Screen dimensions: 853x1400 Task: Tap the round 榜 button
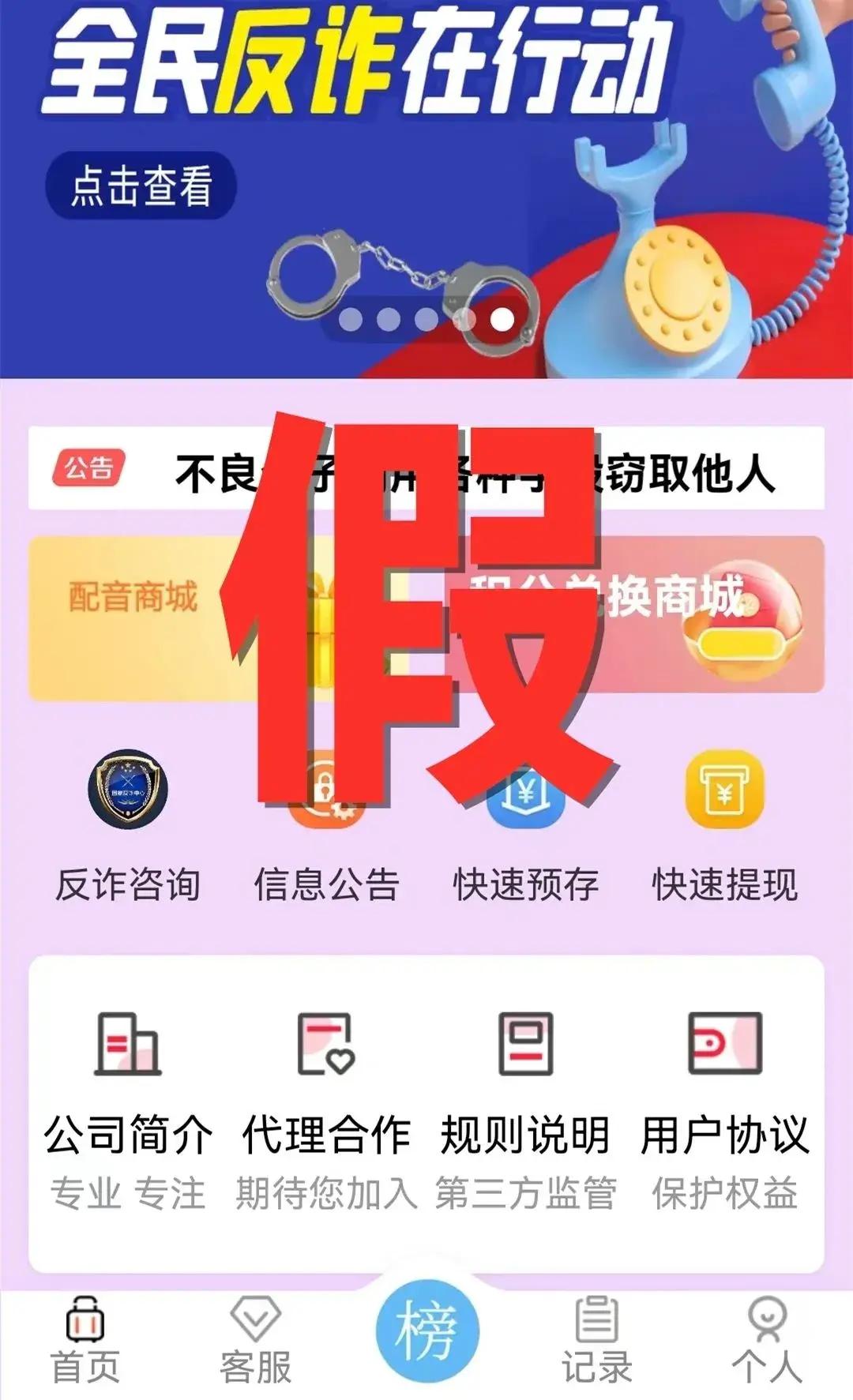tap(426, 1331)
